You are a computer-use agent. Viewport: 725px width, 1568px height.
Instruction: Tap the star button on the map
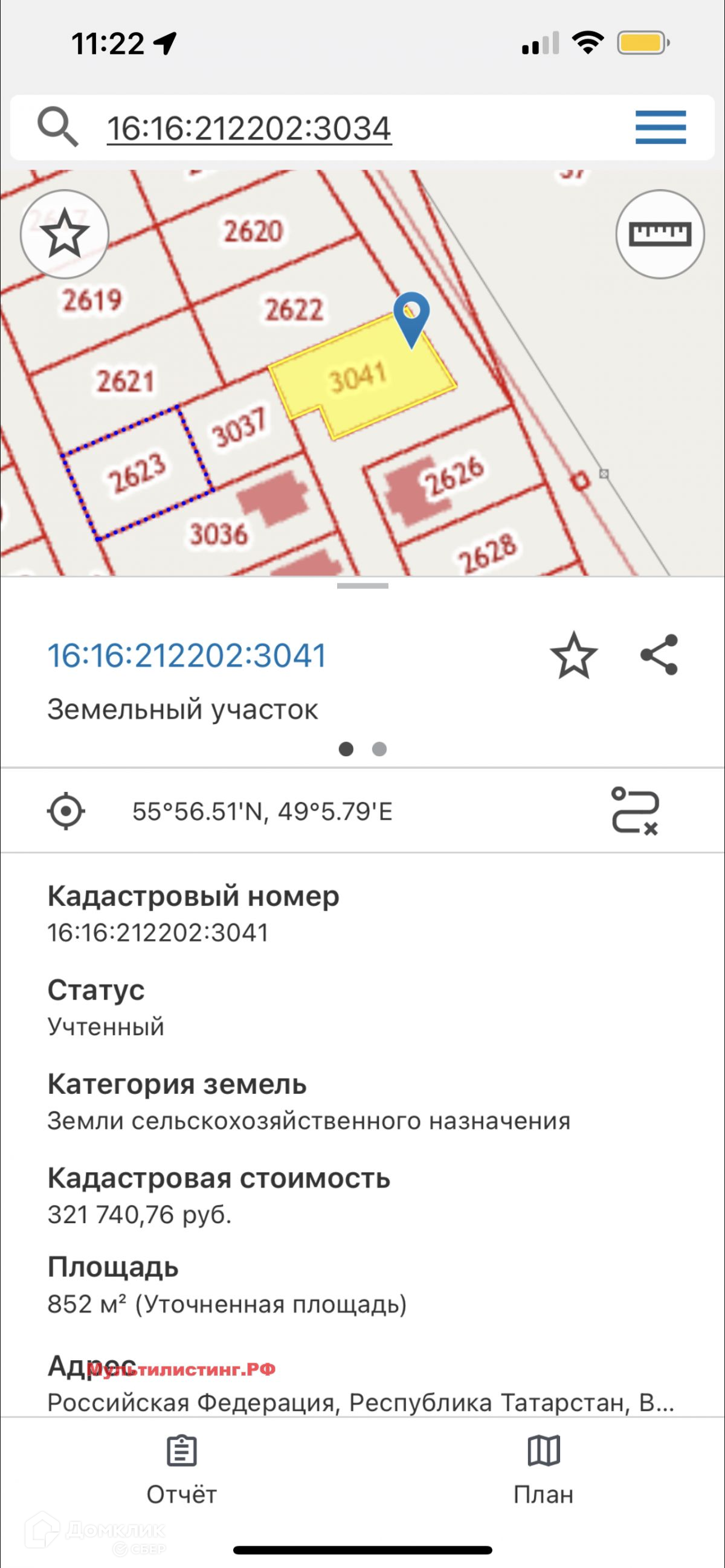point(65,234)
